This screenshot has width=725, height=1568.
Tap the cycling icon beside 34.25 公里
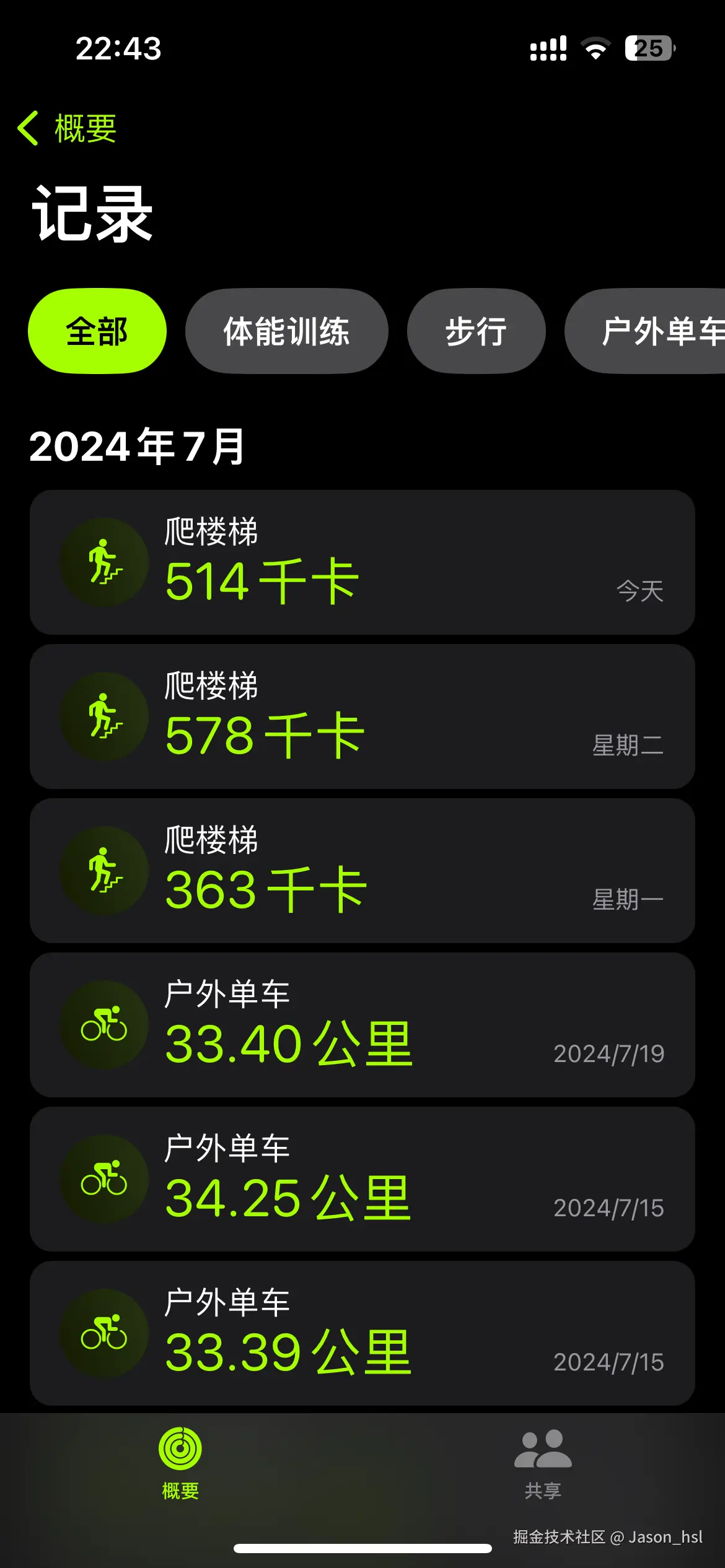point(104,1181)
